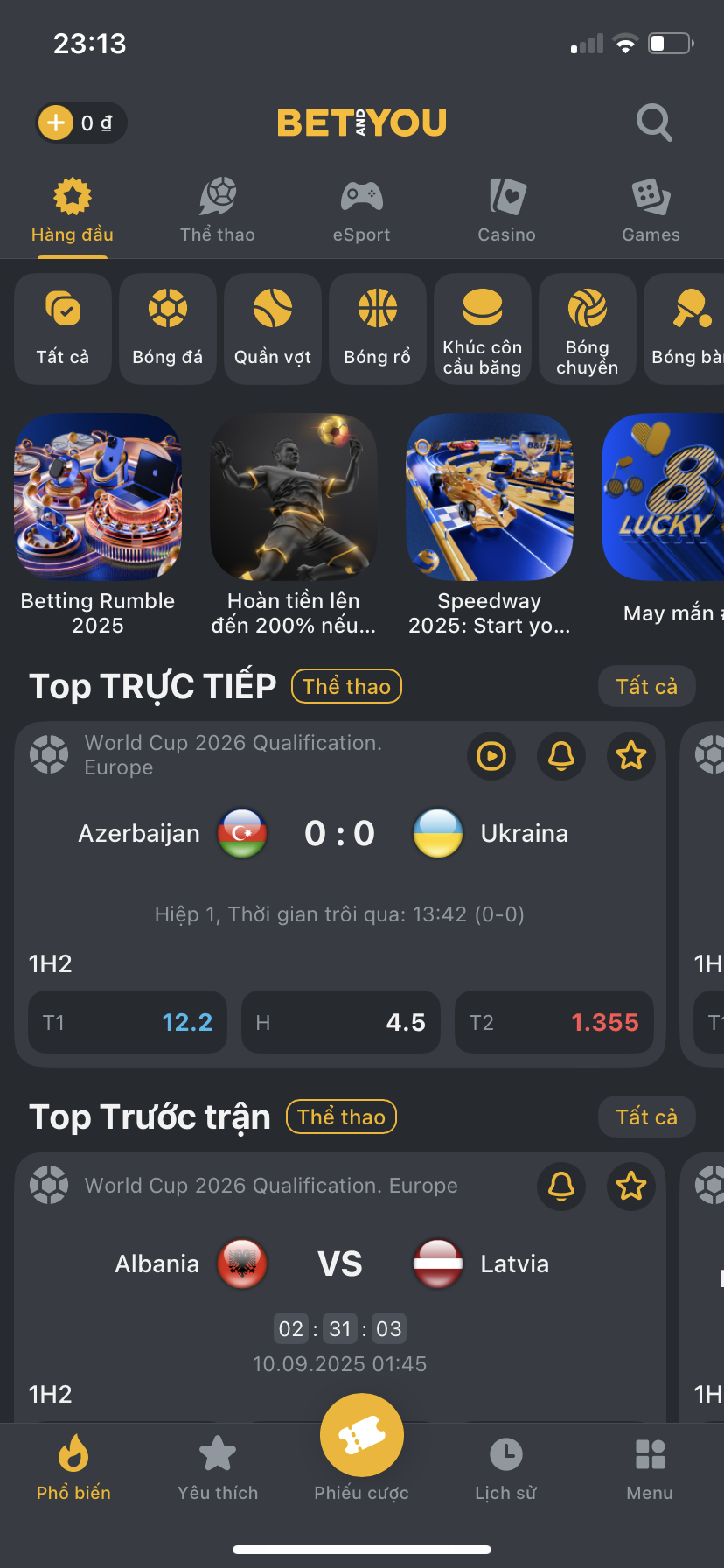Open the Betting Rumble 2025 promo

coord(98,525)
